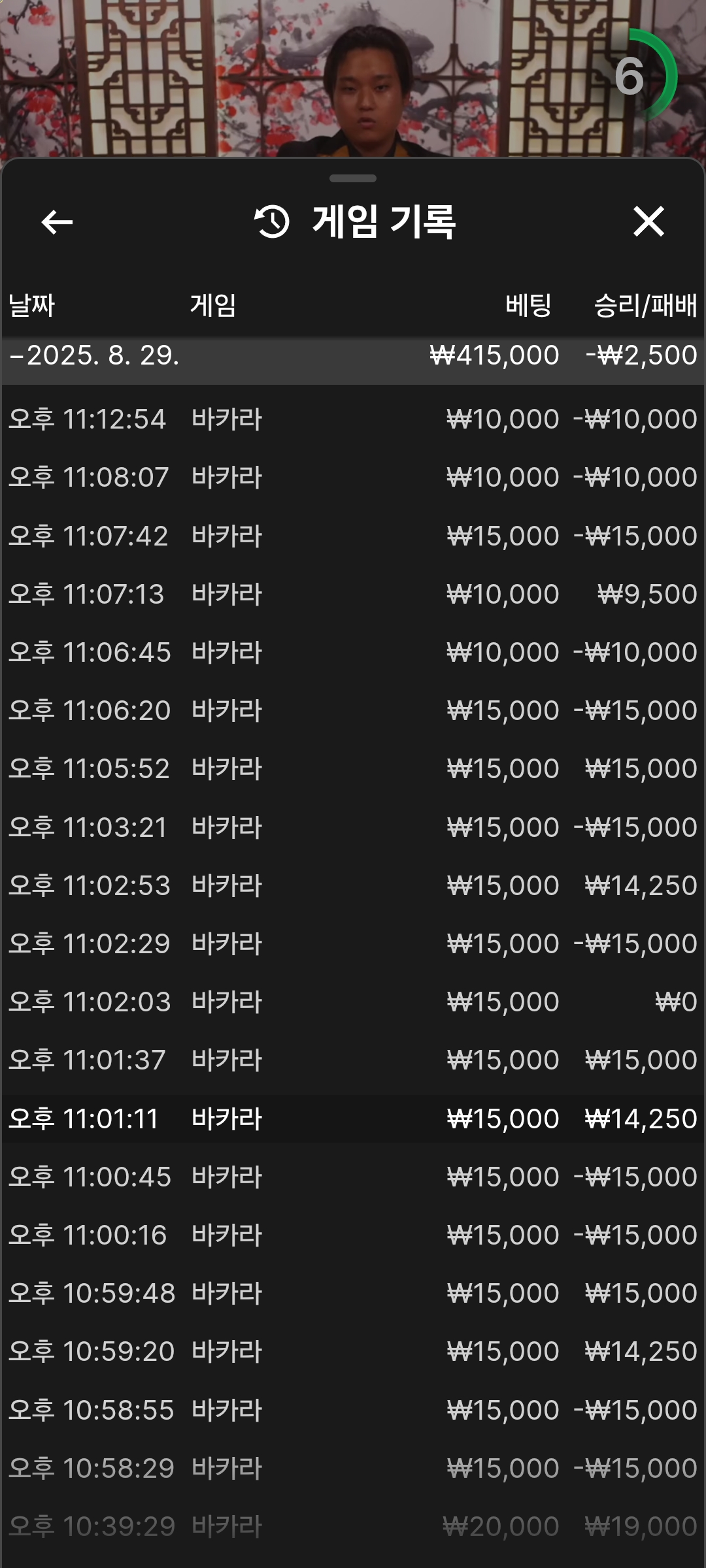Open the 오후 11:02:03 round with ₩0 result
706x1568 pixels.
(x=353, y=1002)
